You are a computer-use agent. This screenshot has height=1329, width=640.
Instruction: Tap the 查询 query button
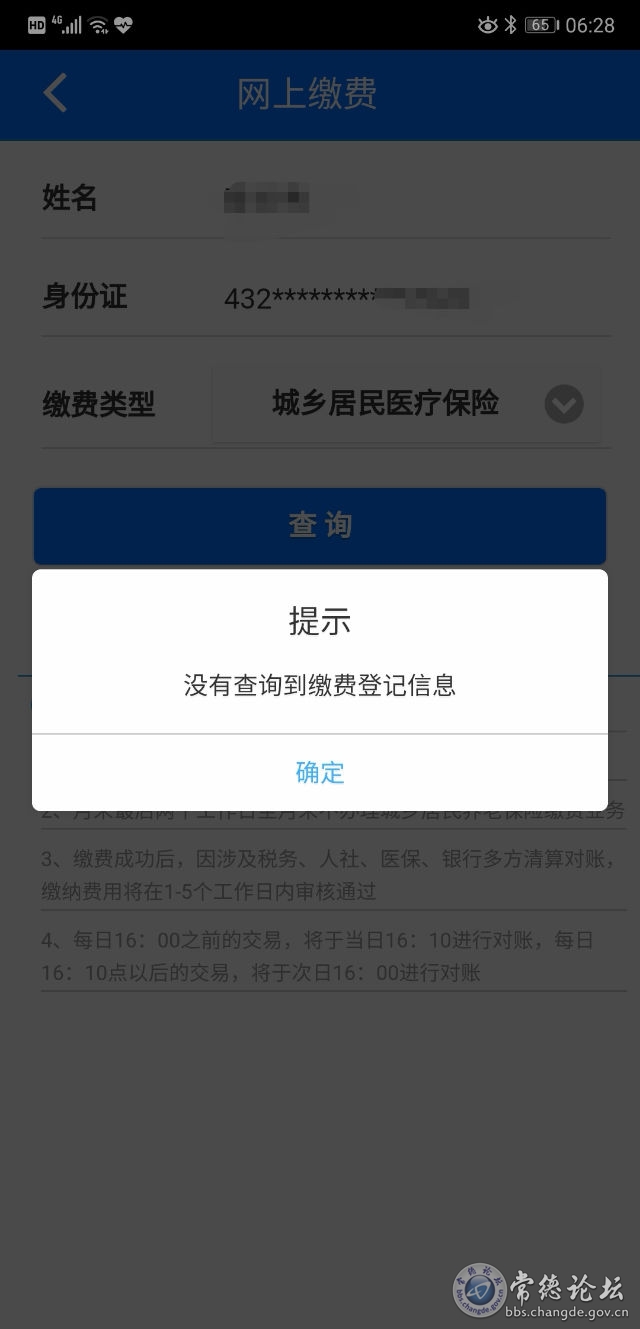tap(320, 526)
